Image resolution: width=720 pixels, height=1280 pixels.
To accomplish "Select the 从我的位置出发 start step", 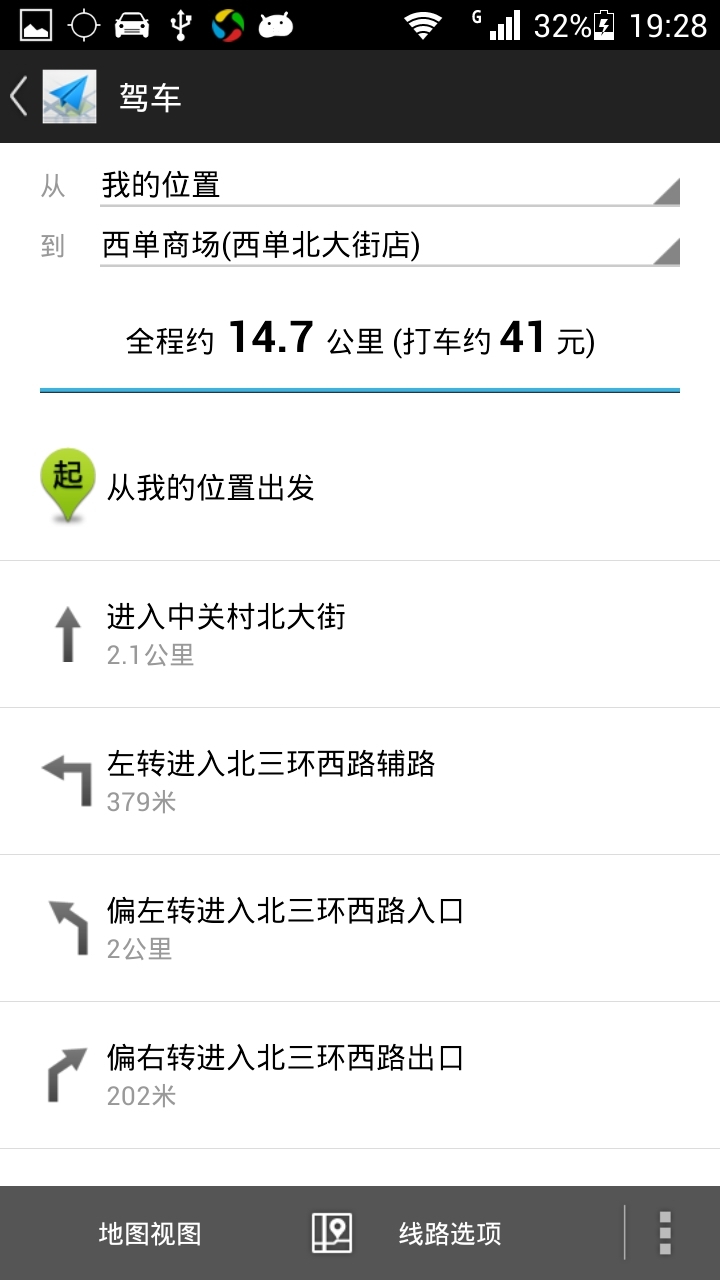I will (360, 487).
